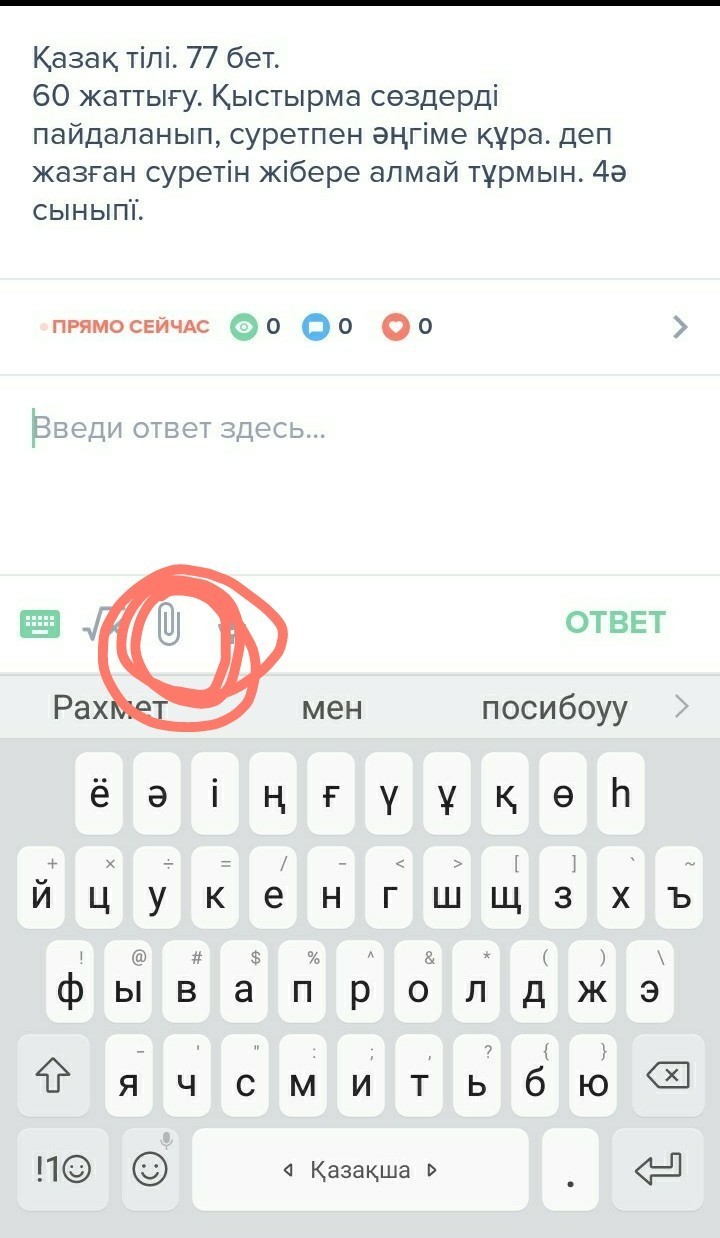Viewport: 720px width, 1238px height.
Task: Type the Kazakh letter 'қ' key
Action: tap(505, 794)
